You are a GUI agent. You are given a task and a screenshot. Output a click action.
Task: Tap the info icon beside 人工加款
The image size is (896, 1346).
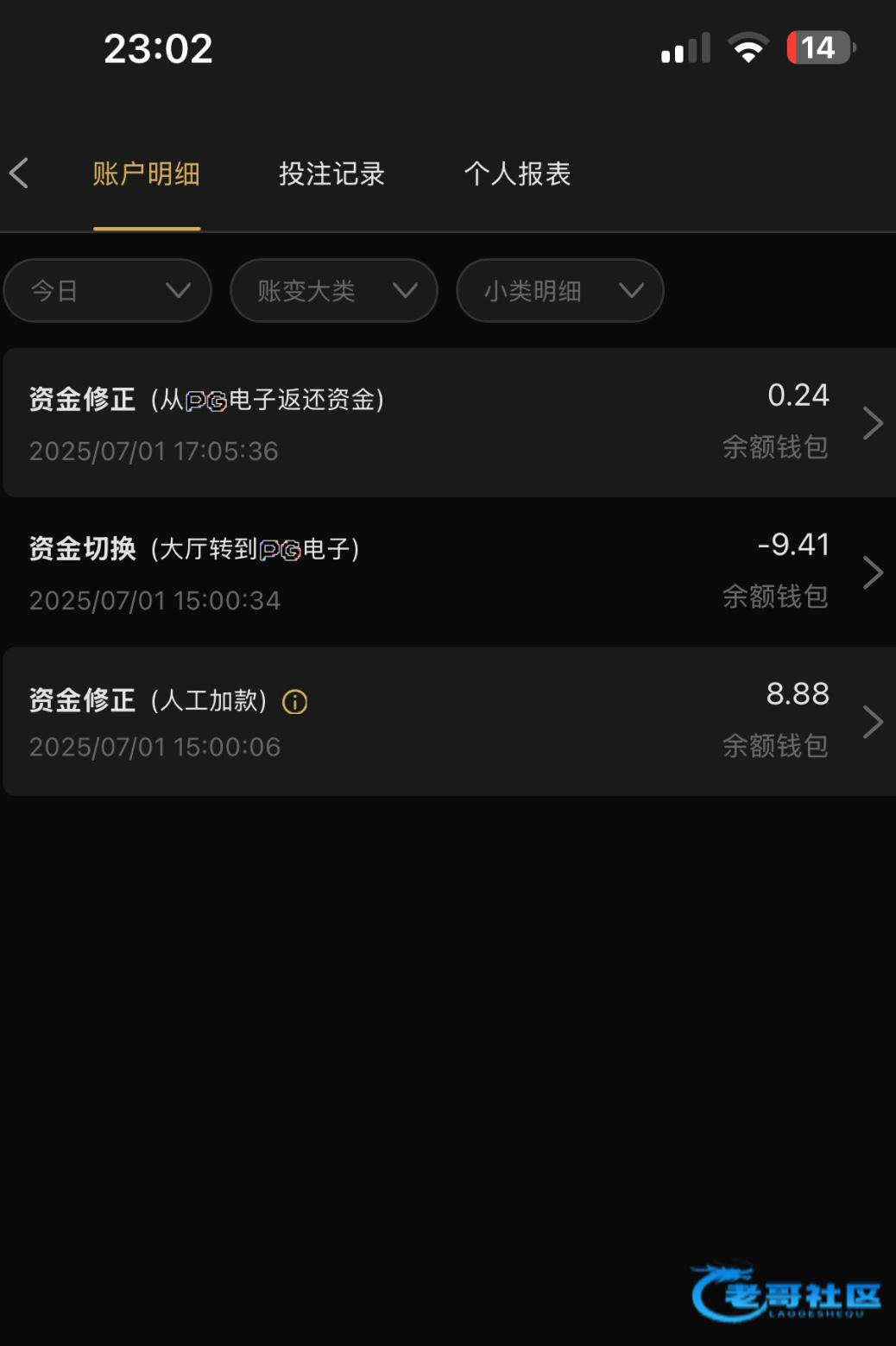click(295, 702)
